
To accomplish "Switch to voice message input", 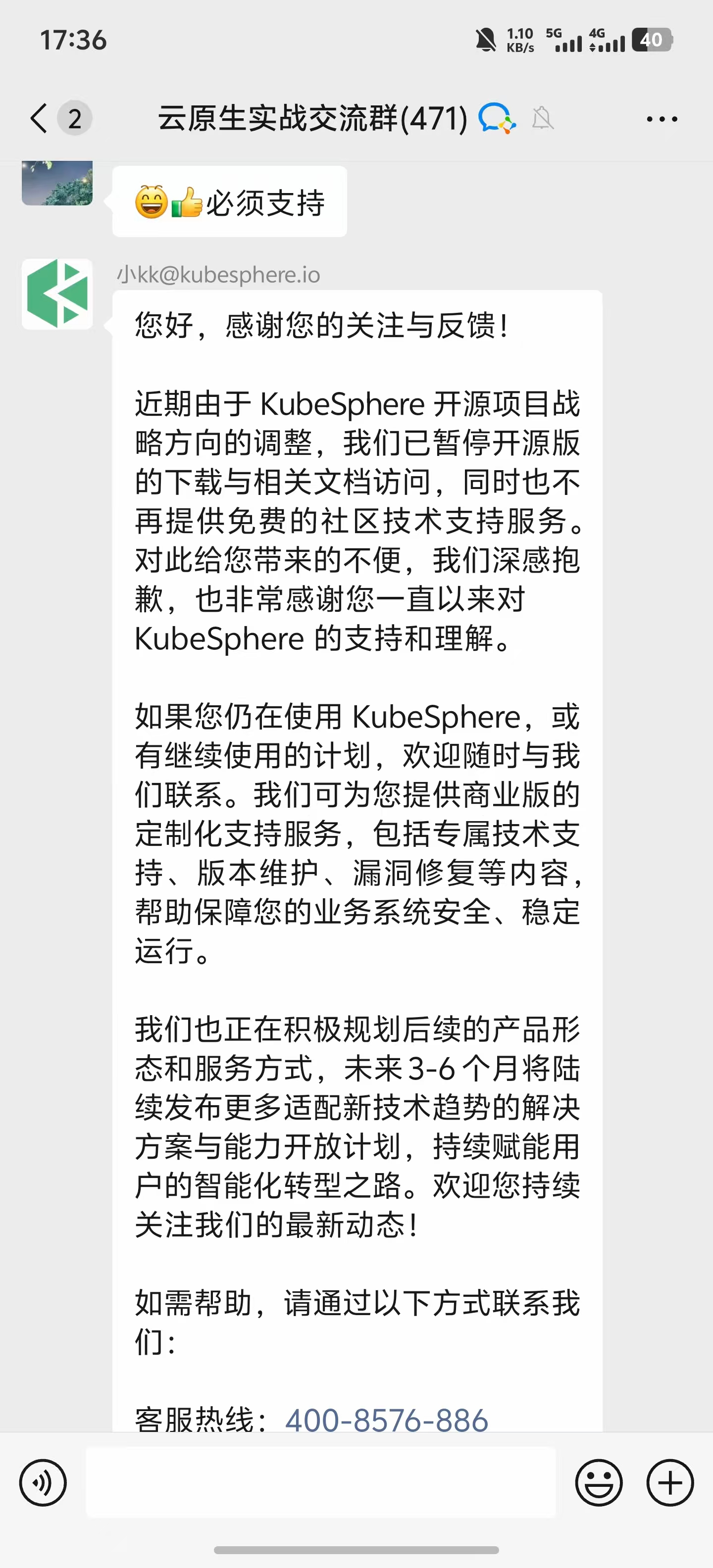I will click(43, 1482).
